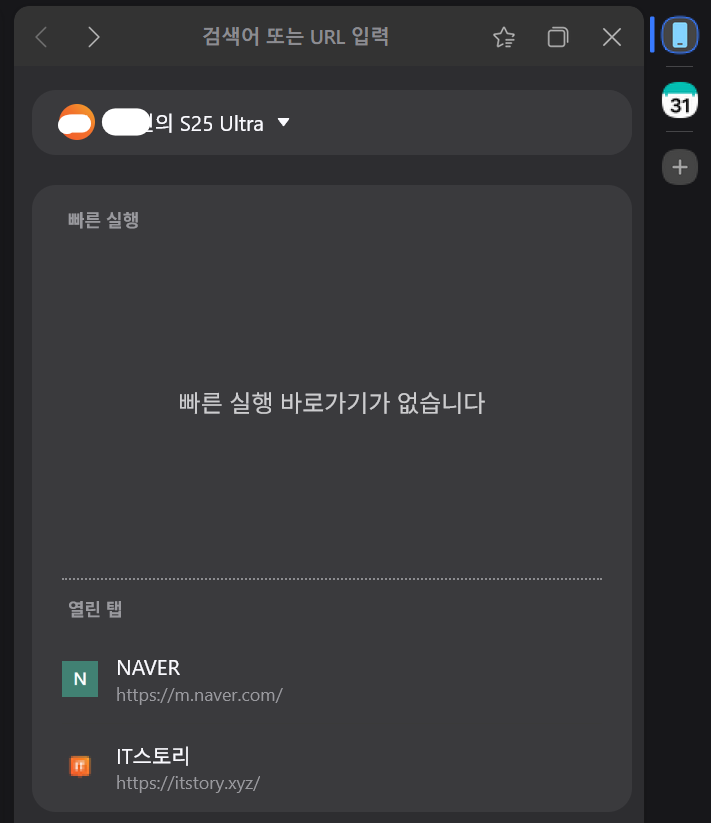711x823 pixels.
Task: Open the bookmarks star icon
Action: coord(504,38)
